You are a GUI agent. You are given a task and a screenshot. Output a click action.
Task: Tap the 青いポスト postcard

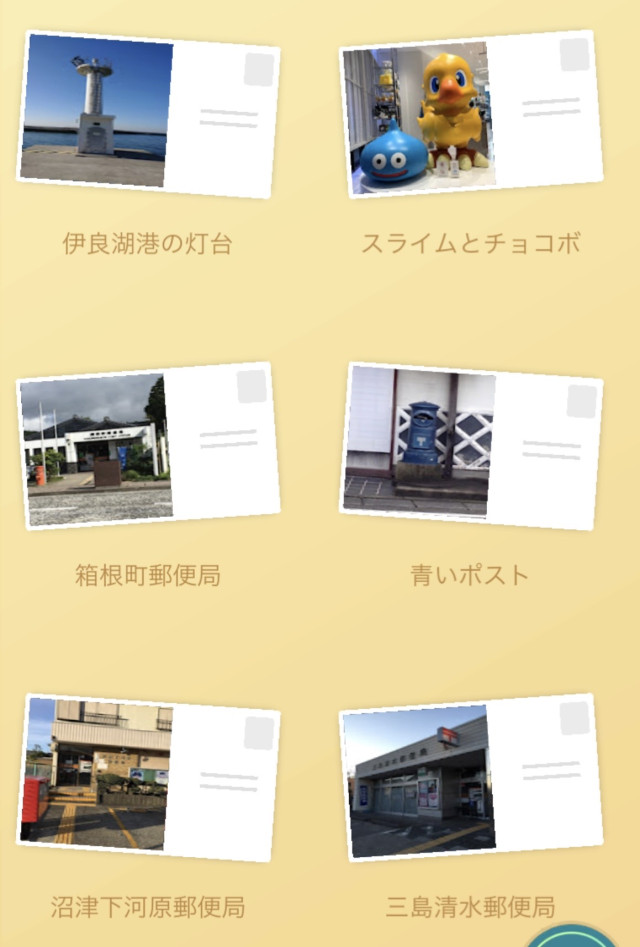(x=470, y=446)
